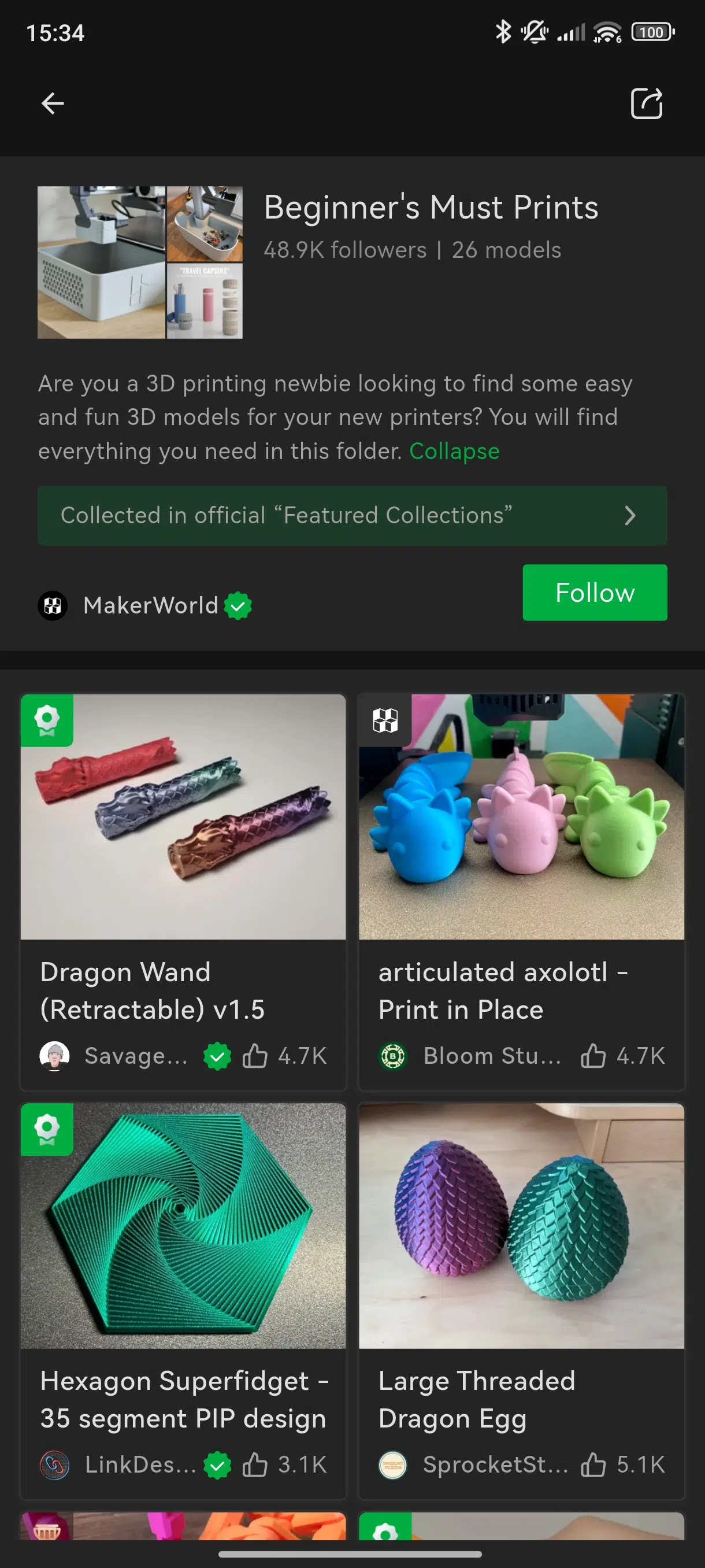The width and height of the screenshot is (705, 1568).
Task: Collapse the collection description
Action: 454,451
